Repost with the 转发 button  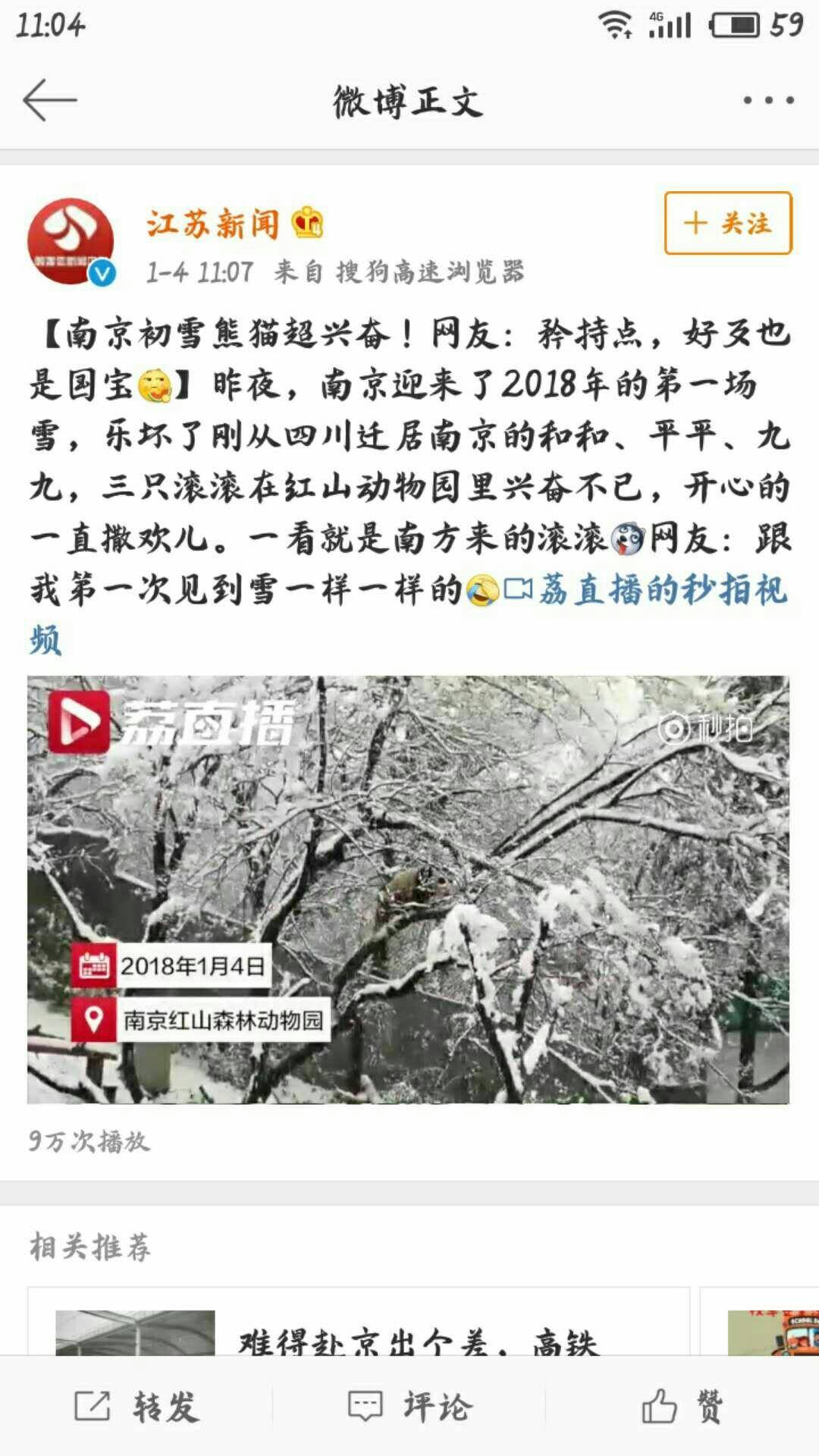pos(136,1407)
